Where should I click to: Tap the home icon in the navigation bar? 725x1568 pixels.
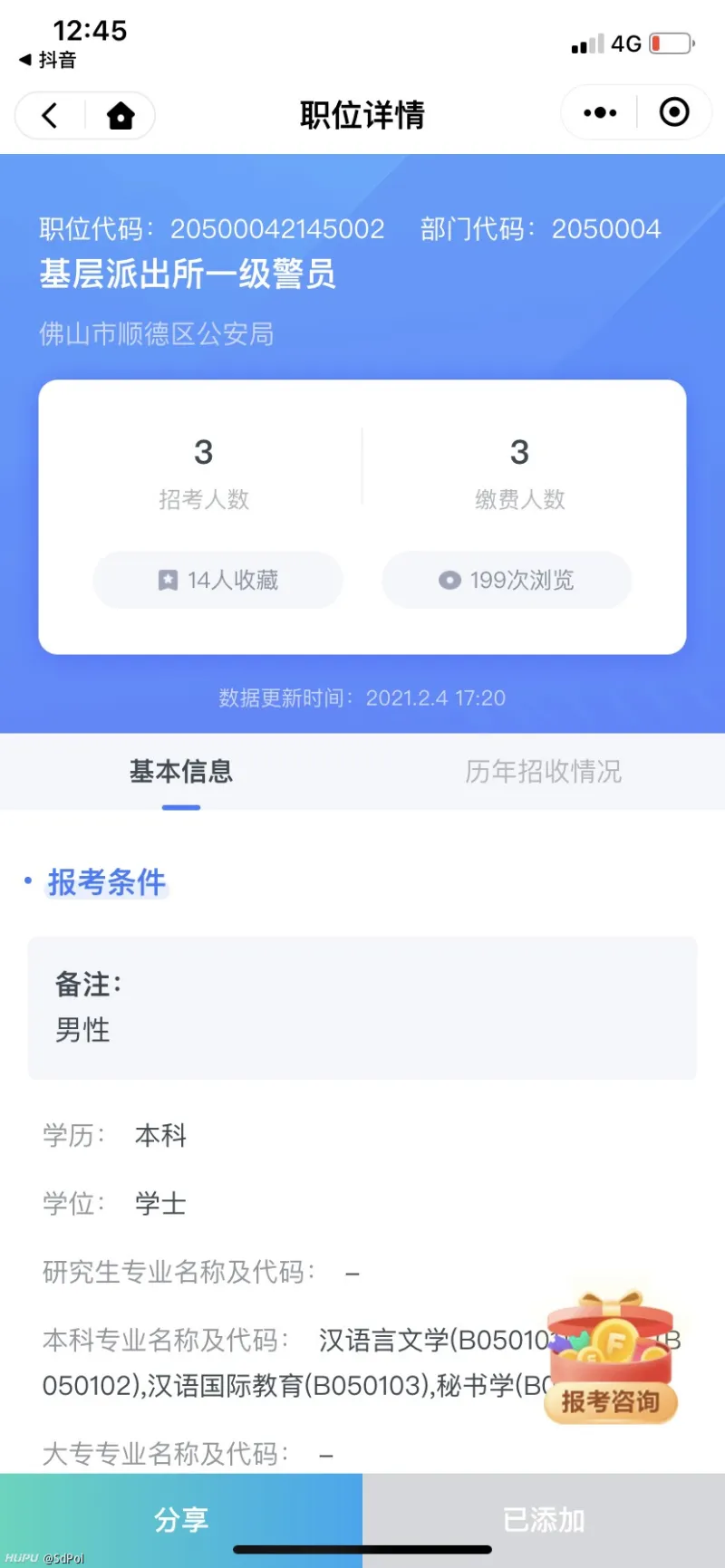click(121, 115)
